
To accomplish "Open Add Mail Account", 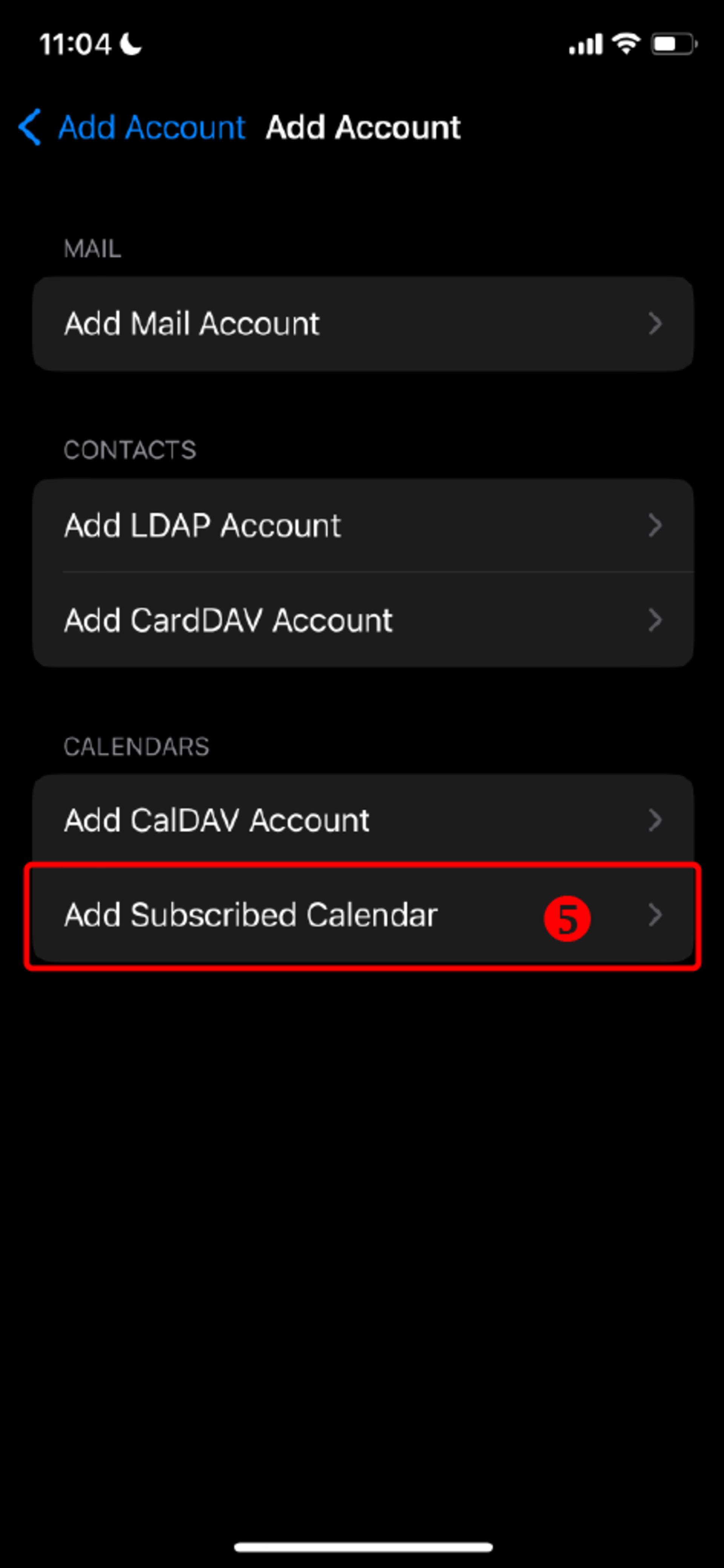I will (363, 324).
